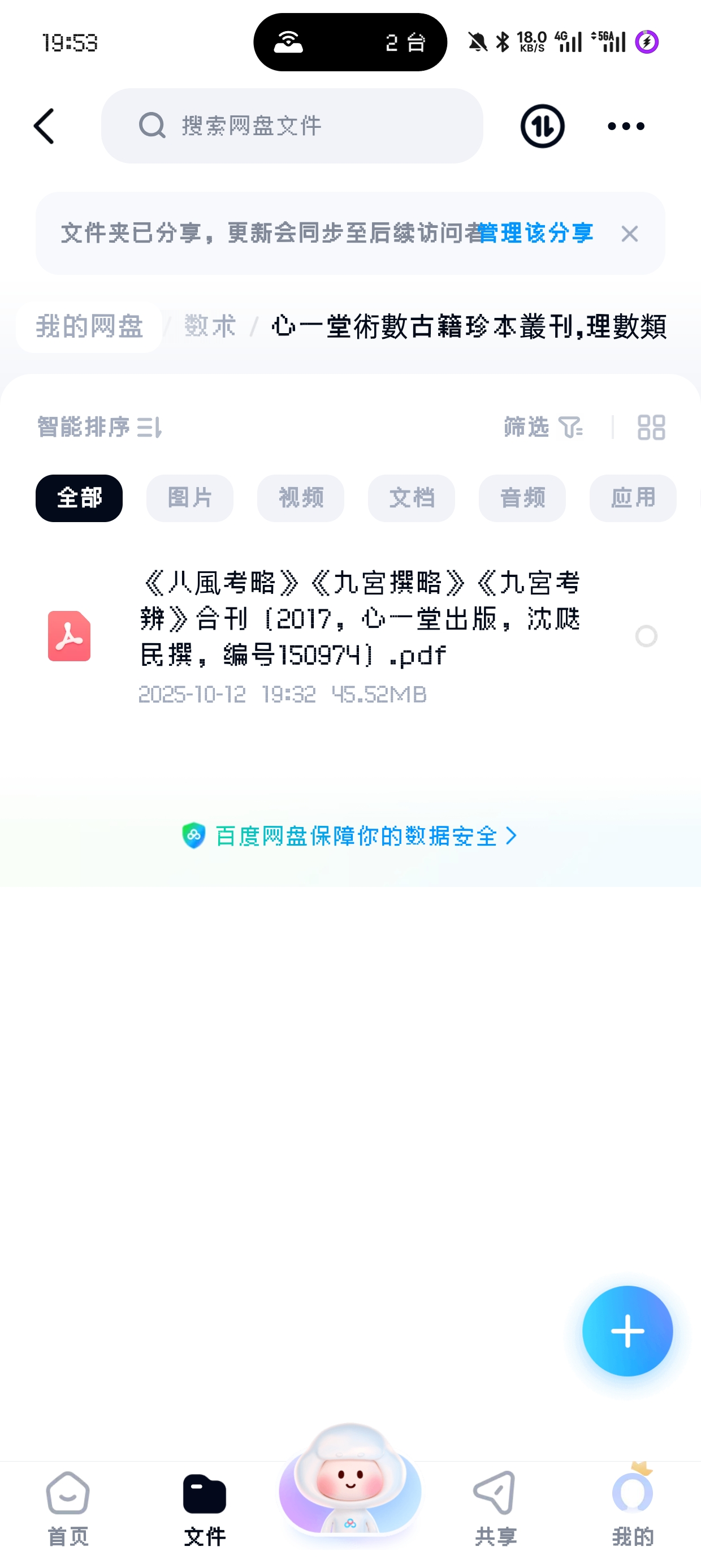Open the three-dot overflow menu

[626, 126]
